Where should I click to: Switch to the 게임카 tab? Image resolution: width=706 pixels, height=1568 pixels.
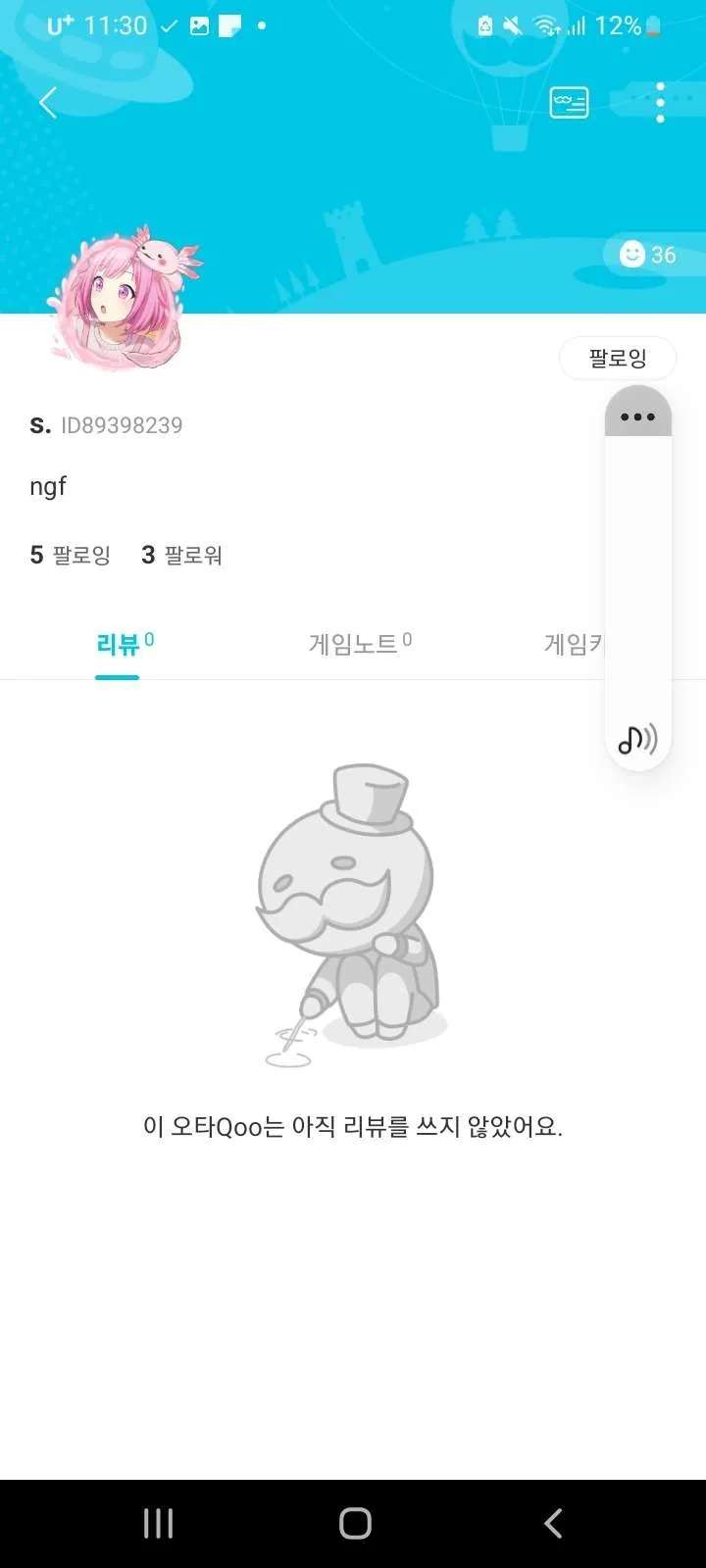574,644
